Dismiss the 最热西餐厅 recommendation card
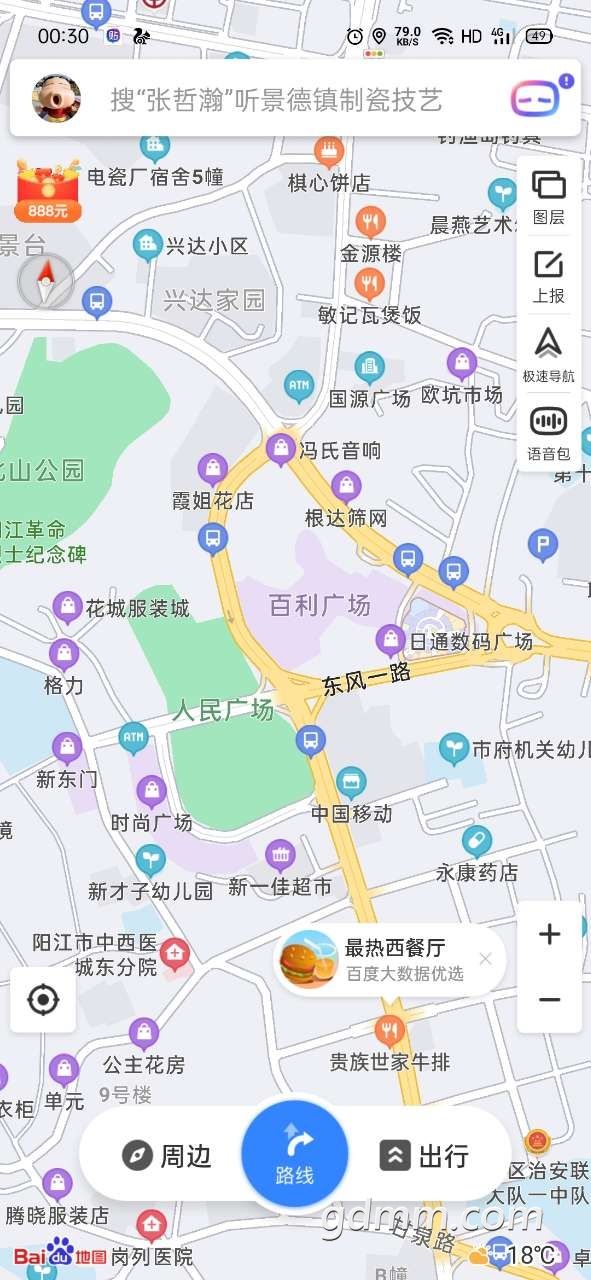591x1280 pixels. pos(486,959)
